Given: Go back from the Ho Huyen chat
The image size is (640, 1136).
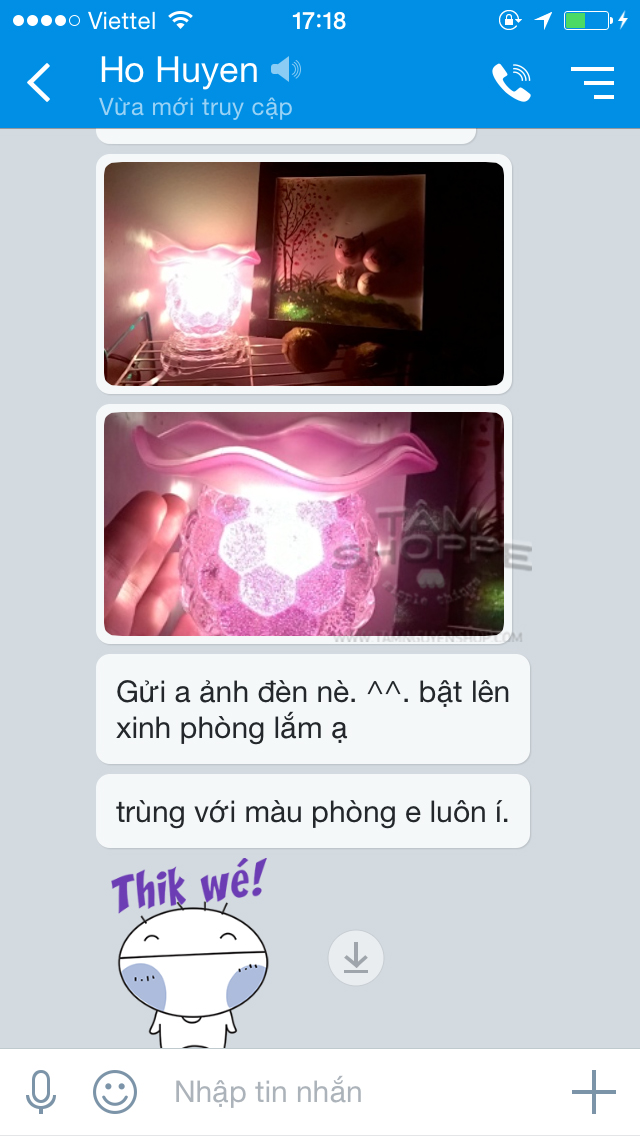Looking at the screenshot, I should tap(39, 83).
